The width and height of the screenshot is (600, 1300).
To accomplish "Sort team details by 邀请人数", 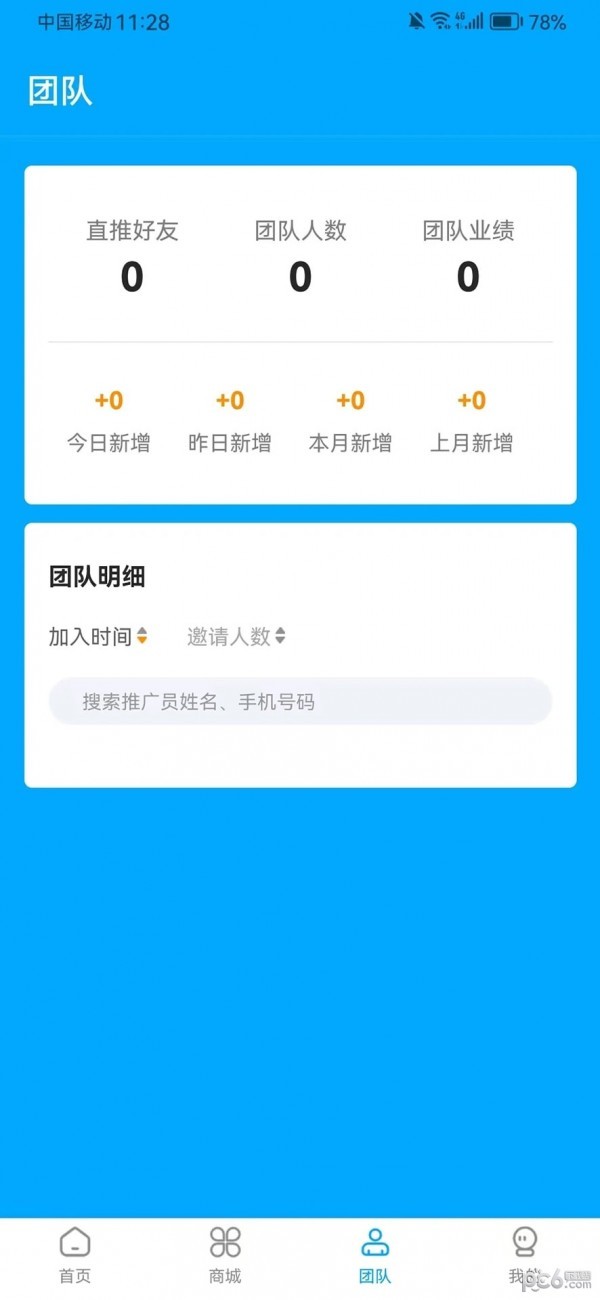I will 236,636.
